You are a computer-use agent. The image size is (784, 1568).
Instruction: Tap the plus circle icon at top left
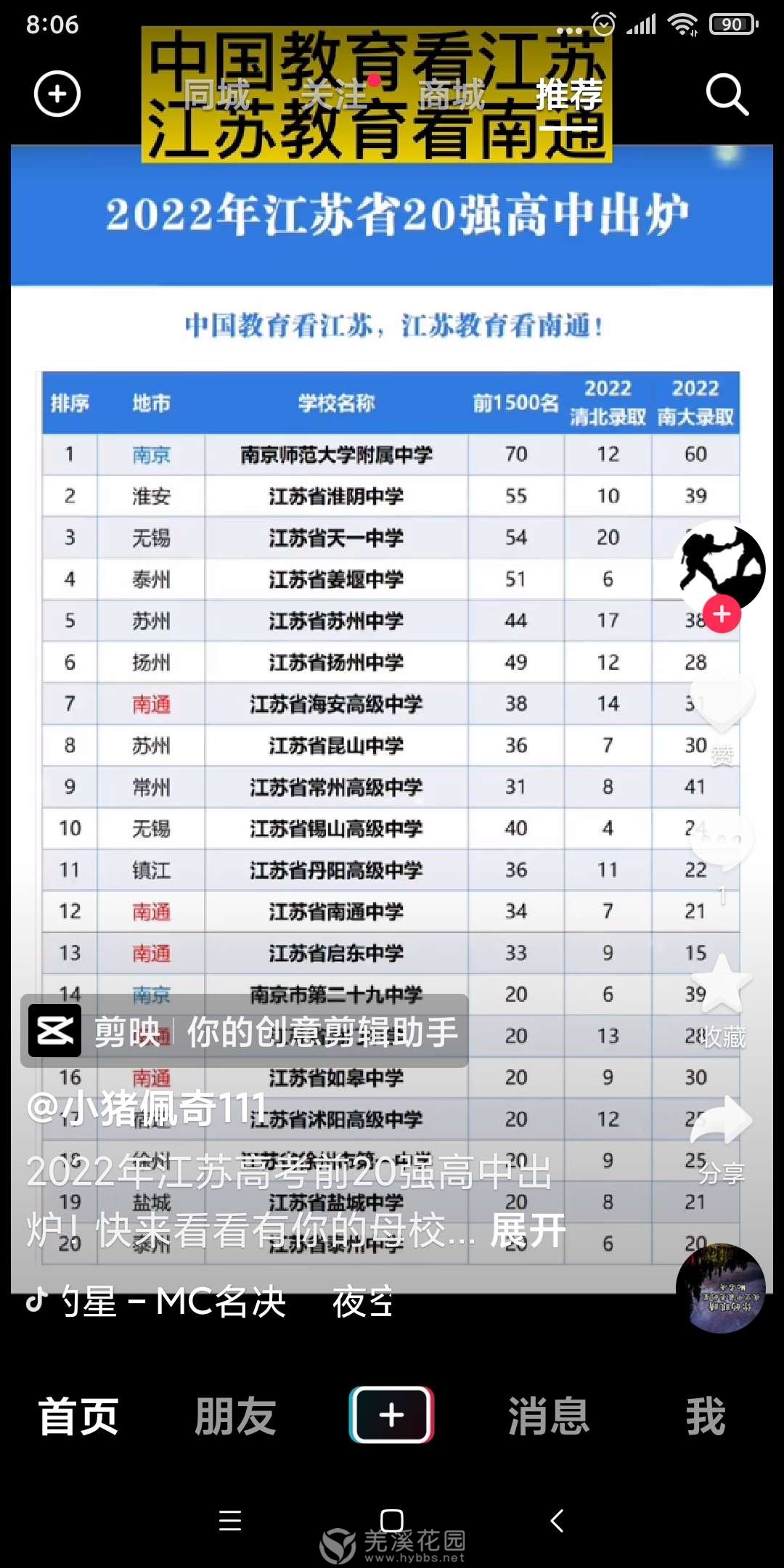(57, 94)
